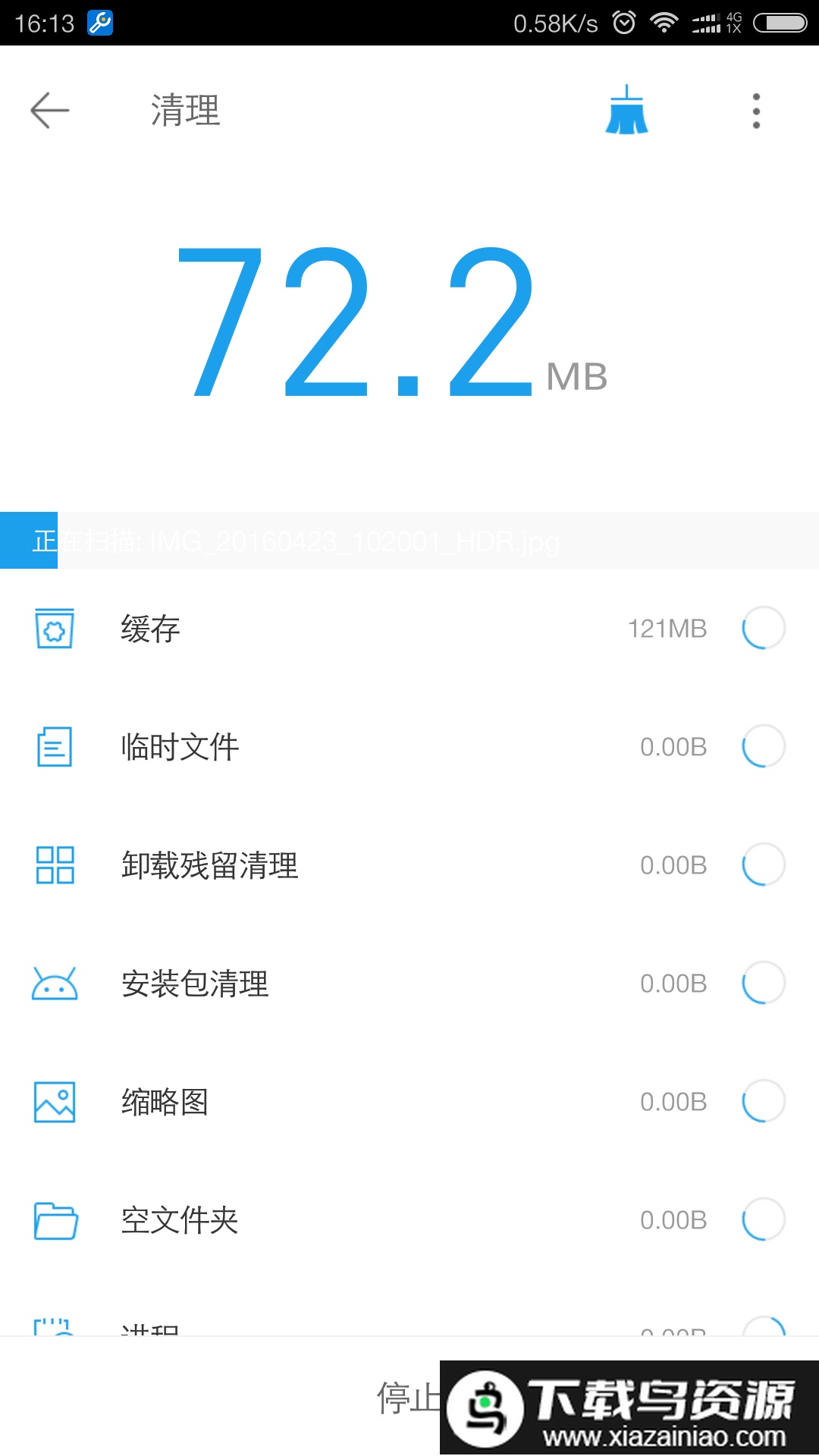Select the grid icon for 卸载残留清理
The image size is (819, 1456).
(54, 864)
